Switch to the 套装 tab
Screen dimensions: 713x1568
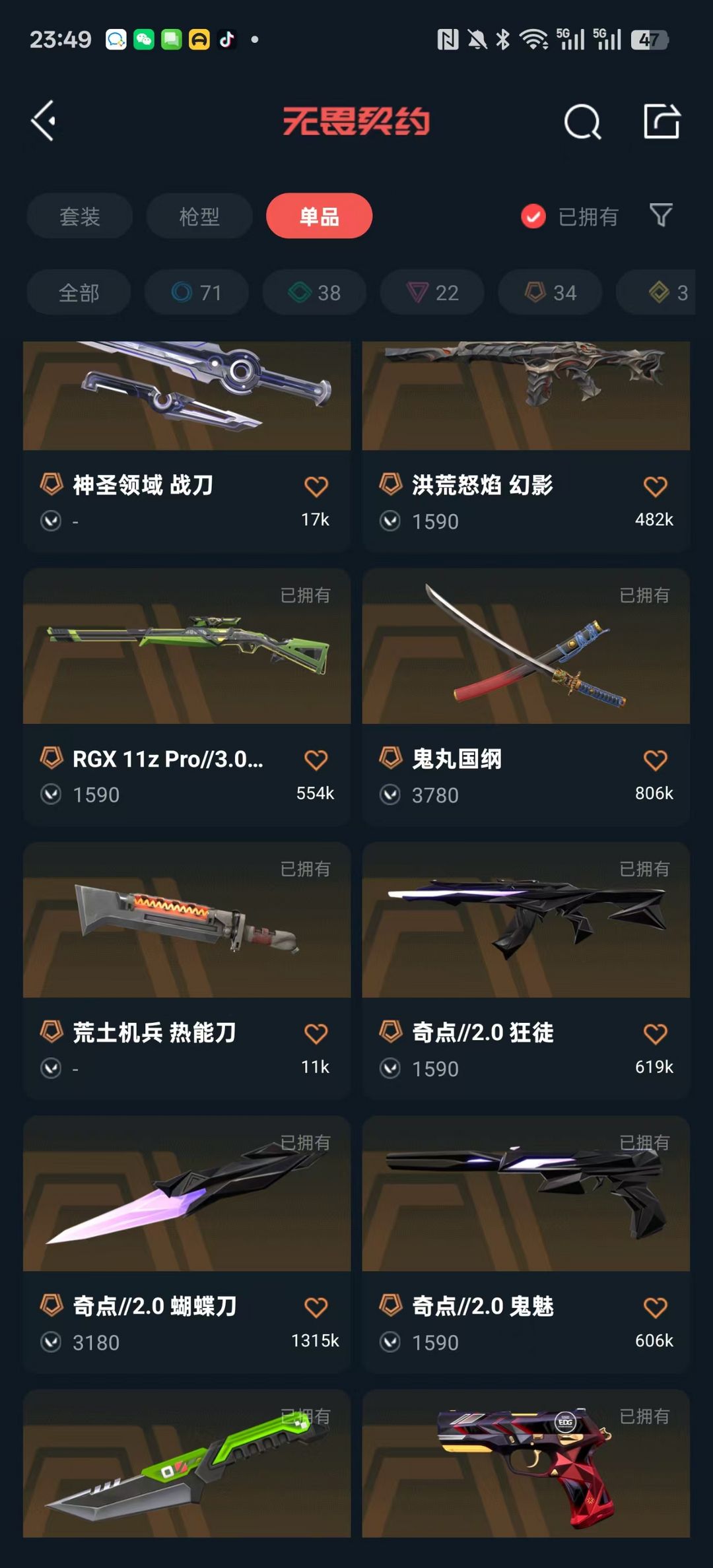click(x=79, y=216)
